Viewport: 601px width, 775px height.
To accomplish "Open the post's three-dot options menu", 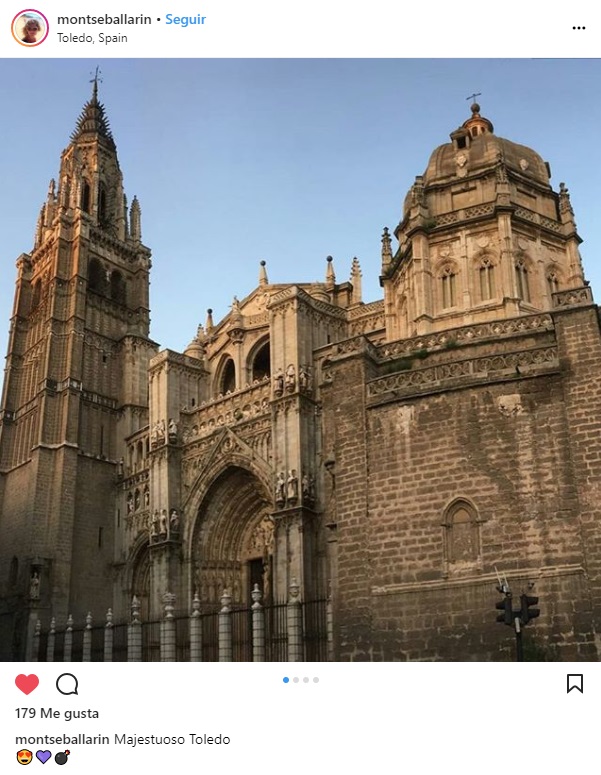I will 578,28.
